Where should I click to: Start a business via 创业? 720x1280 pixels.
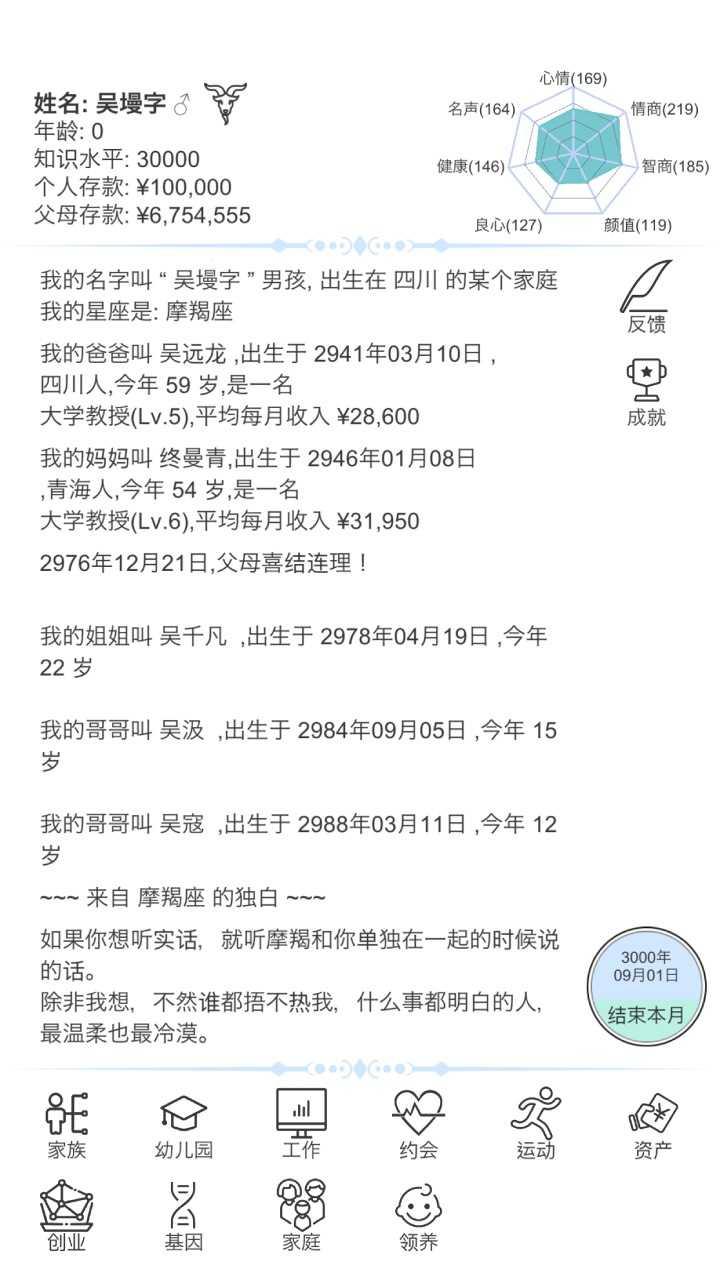pos(67,1216)
